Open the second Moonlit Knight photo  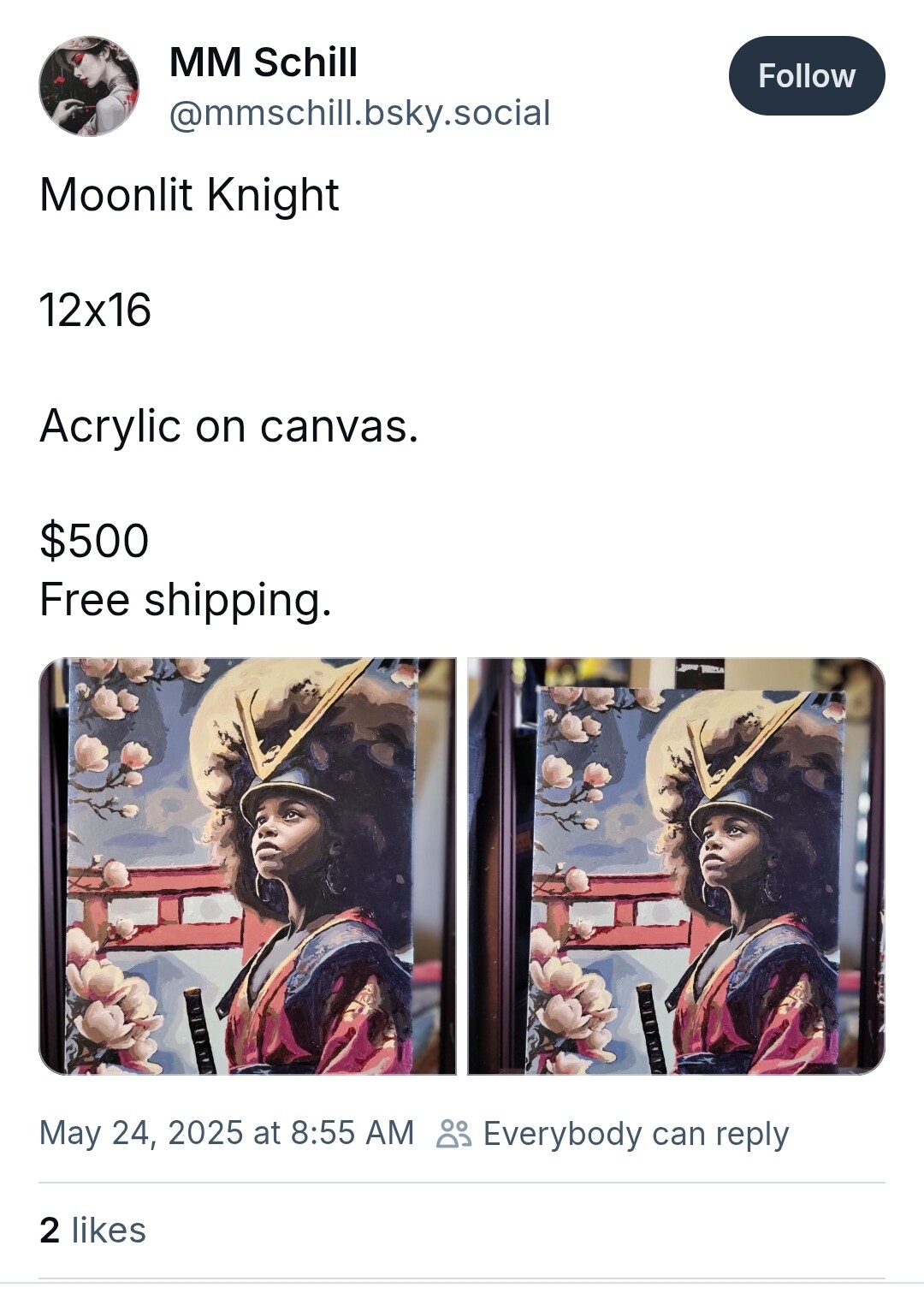click(676, 866)
